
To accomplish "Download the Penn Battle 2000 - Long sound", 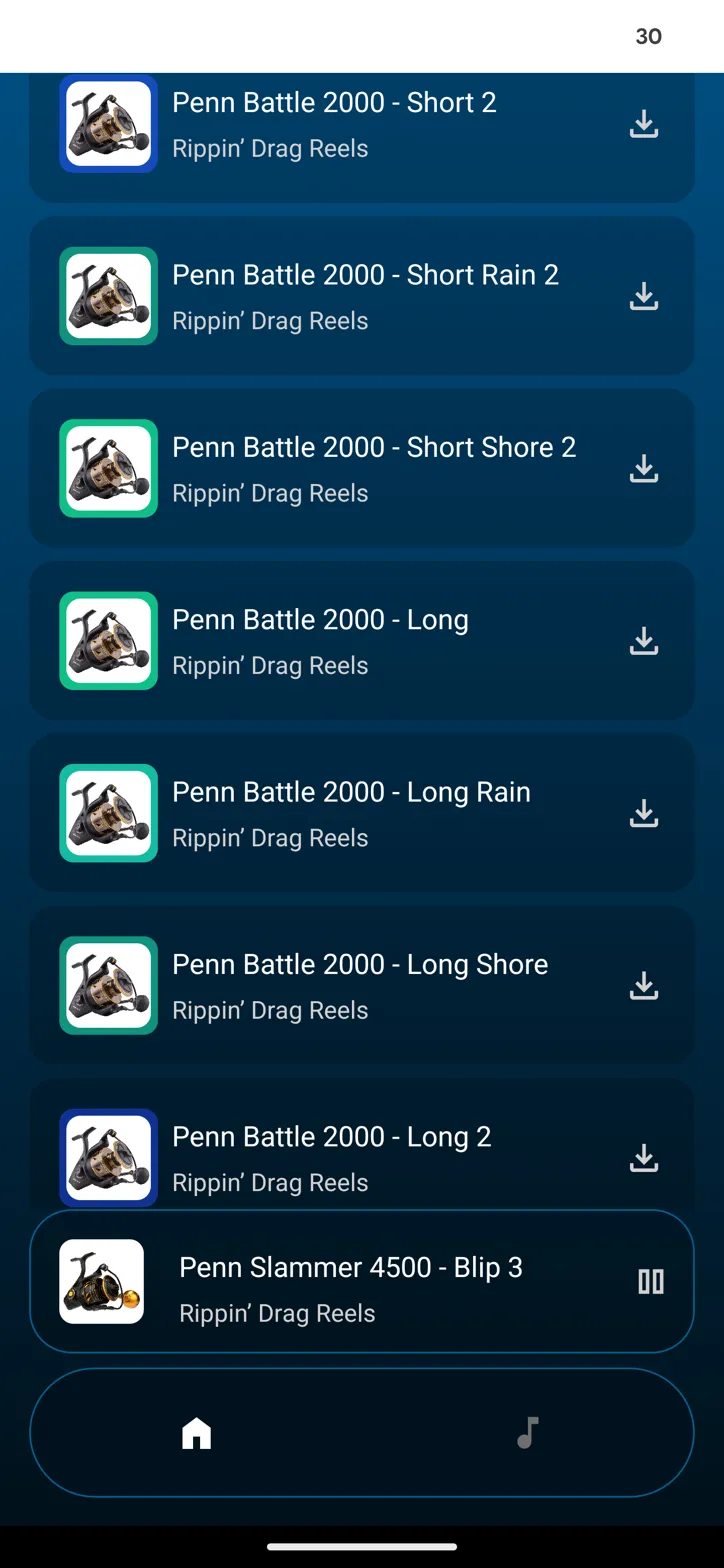I will [x=644, y=641].
